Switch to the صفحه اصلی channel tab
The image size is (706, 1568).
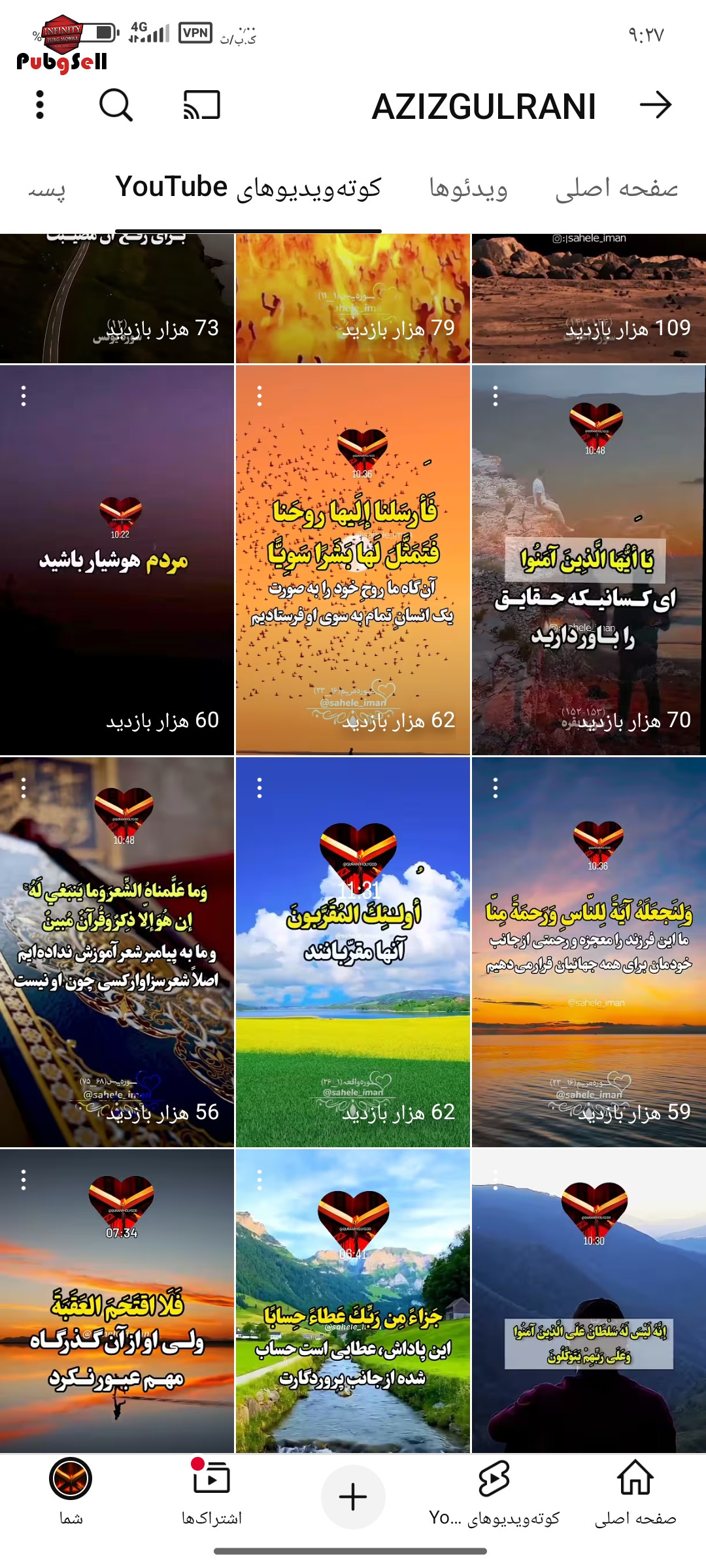616,188
